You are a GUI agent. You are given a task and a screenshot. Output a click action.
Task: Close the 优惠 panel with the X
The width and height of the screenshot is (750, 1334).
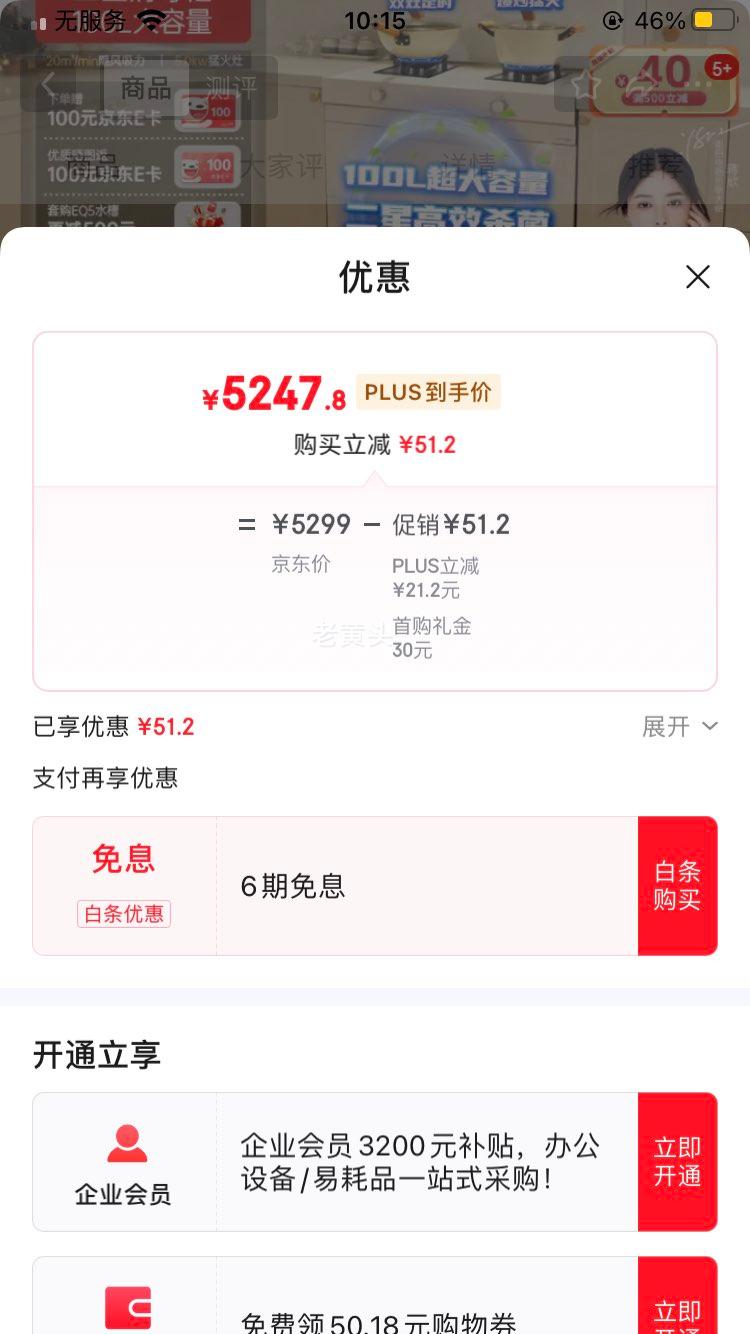pyautogui.click(x=697, y=277)
